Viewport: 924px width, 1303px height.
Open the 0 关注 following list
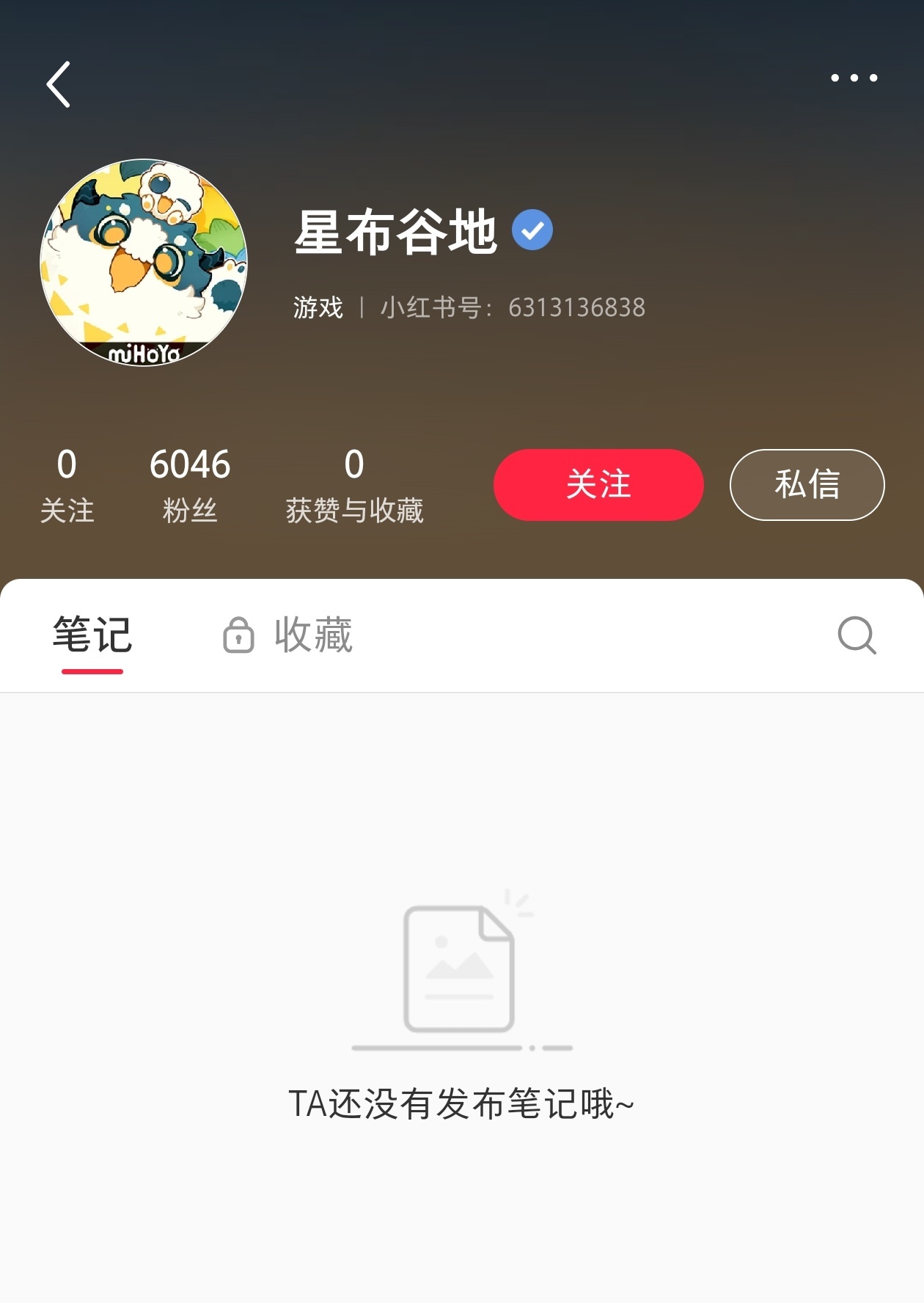click(67, 485)
